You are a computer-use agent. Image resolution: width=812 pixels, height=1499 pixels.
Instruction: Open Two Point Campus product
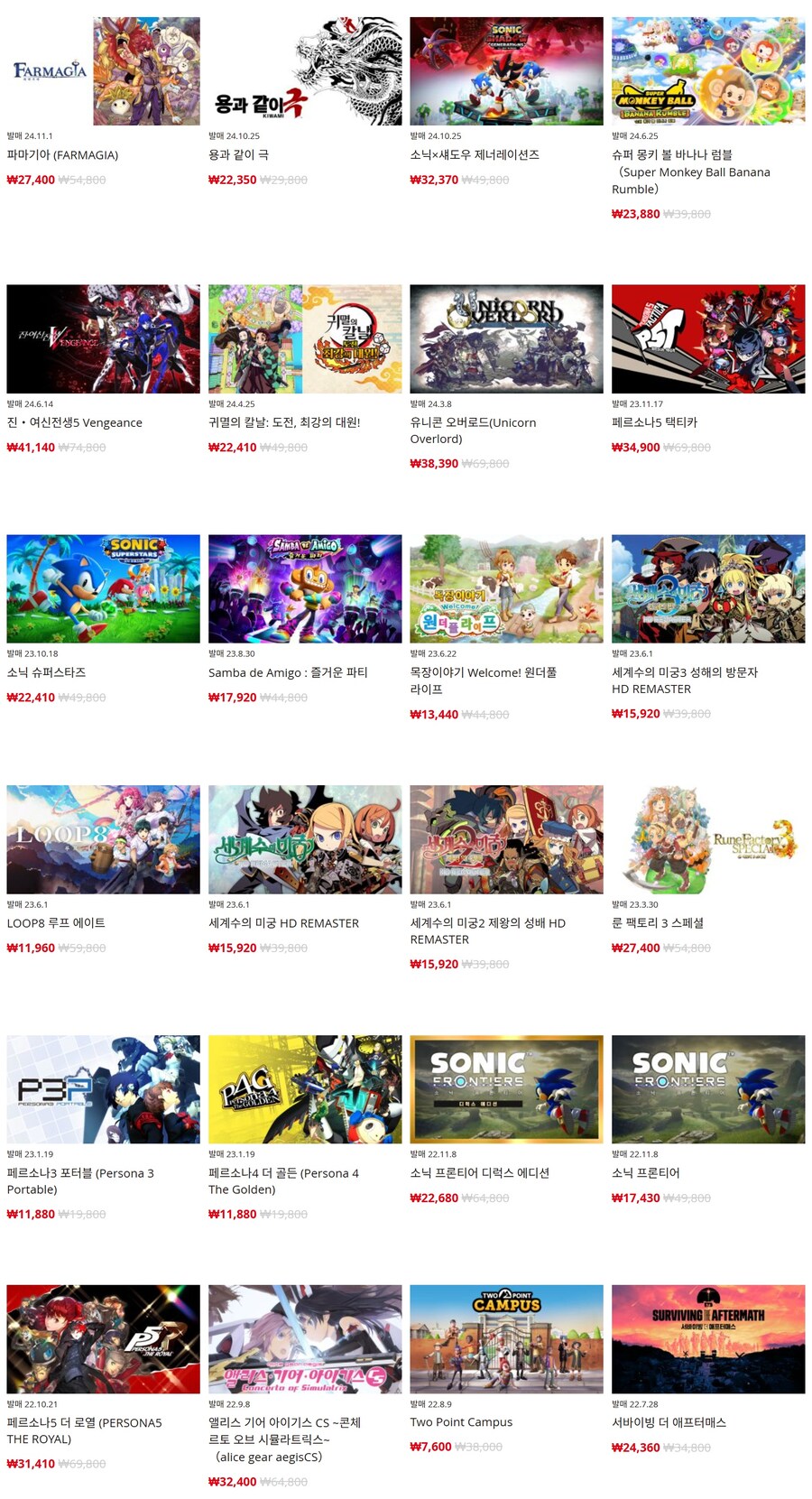point(506,1339)
